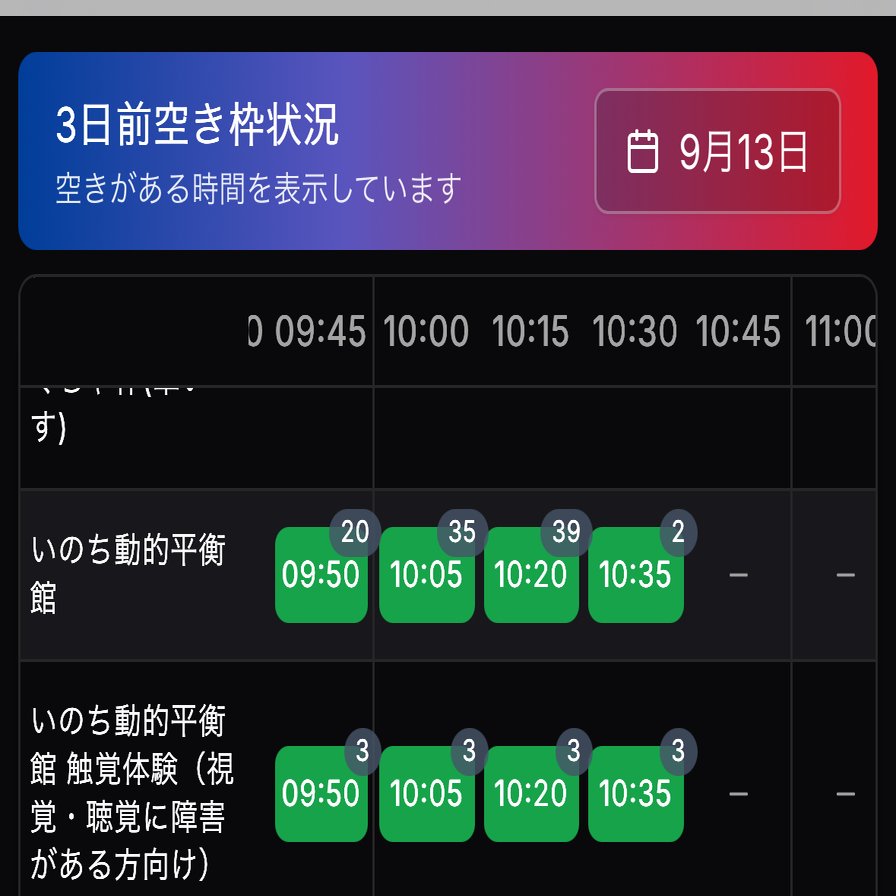Pick the 10:35 slot for いのち動的平衡館
Image resolution: width=896 pixels, height=896 pixels.
click(635, 575)
